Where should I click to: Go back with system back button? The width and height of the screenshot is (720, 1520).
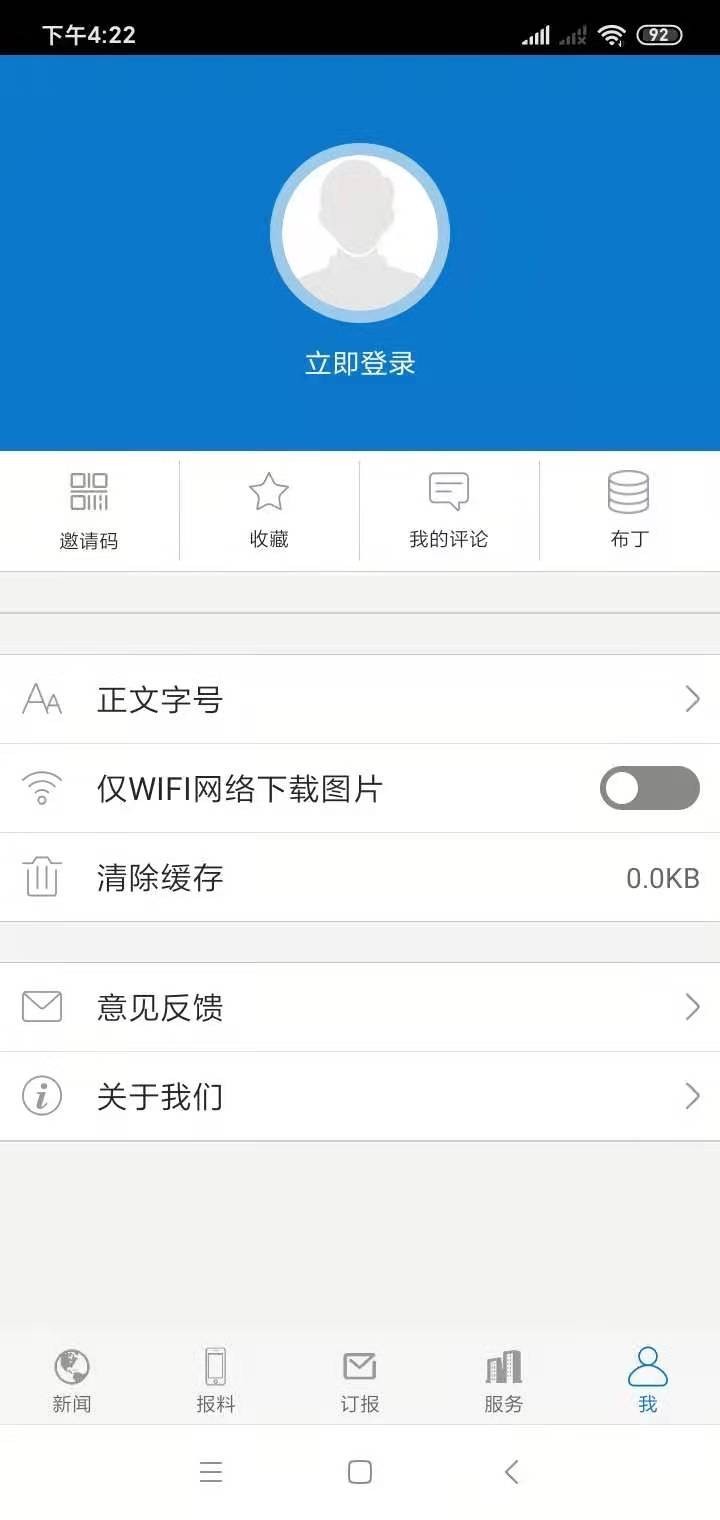pyautogui.click(x=511, y=1472)
